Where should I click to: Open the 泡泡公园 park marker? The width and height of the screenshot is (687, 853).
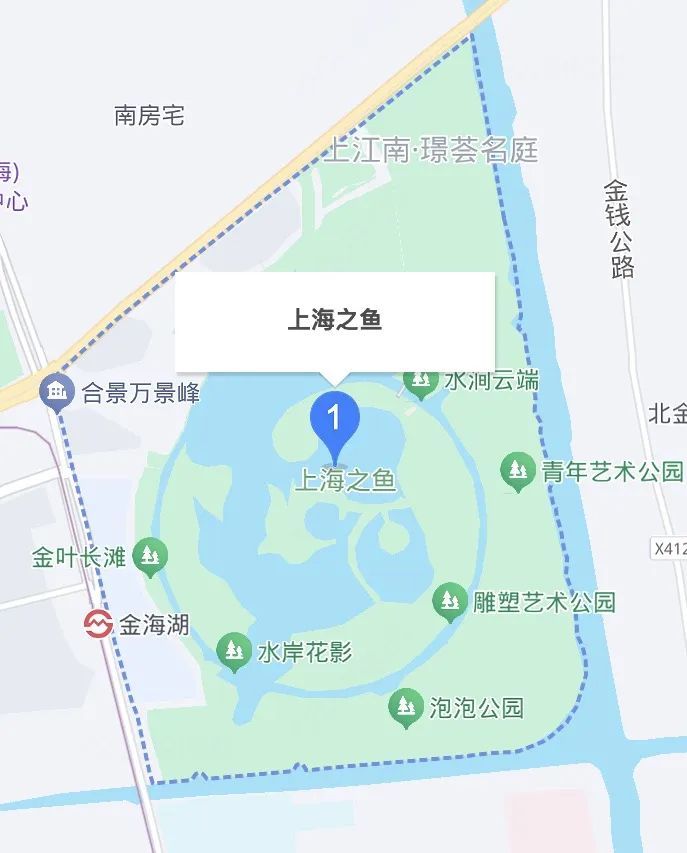coord(405,708)
